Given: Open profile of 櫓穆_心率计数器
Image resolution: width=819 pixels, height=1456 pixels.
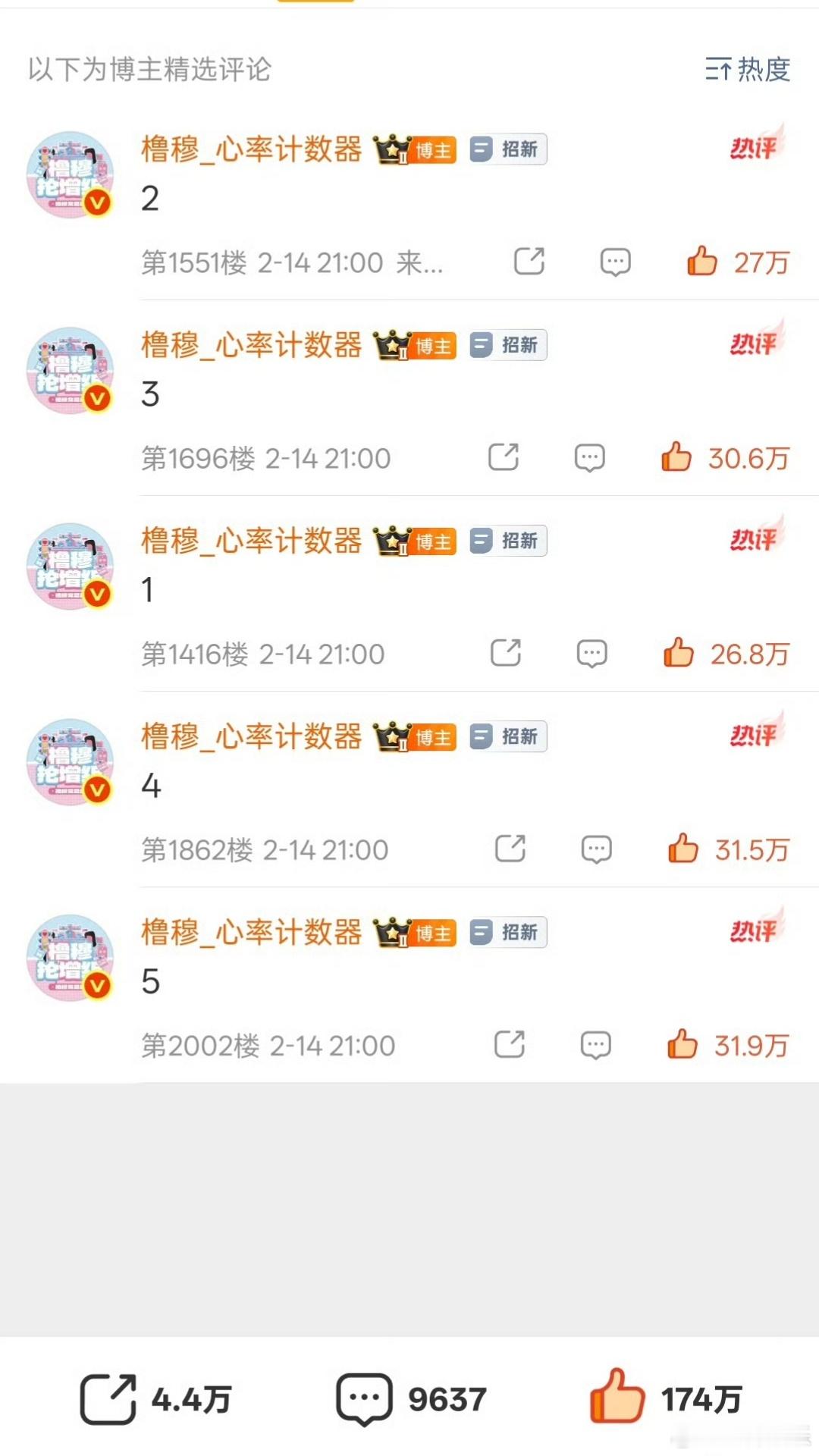Looking at the screenshot, I should (250, 149).
